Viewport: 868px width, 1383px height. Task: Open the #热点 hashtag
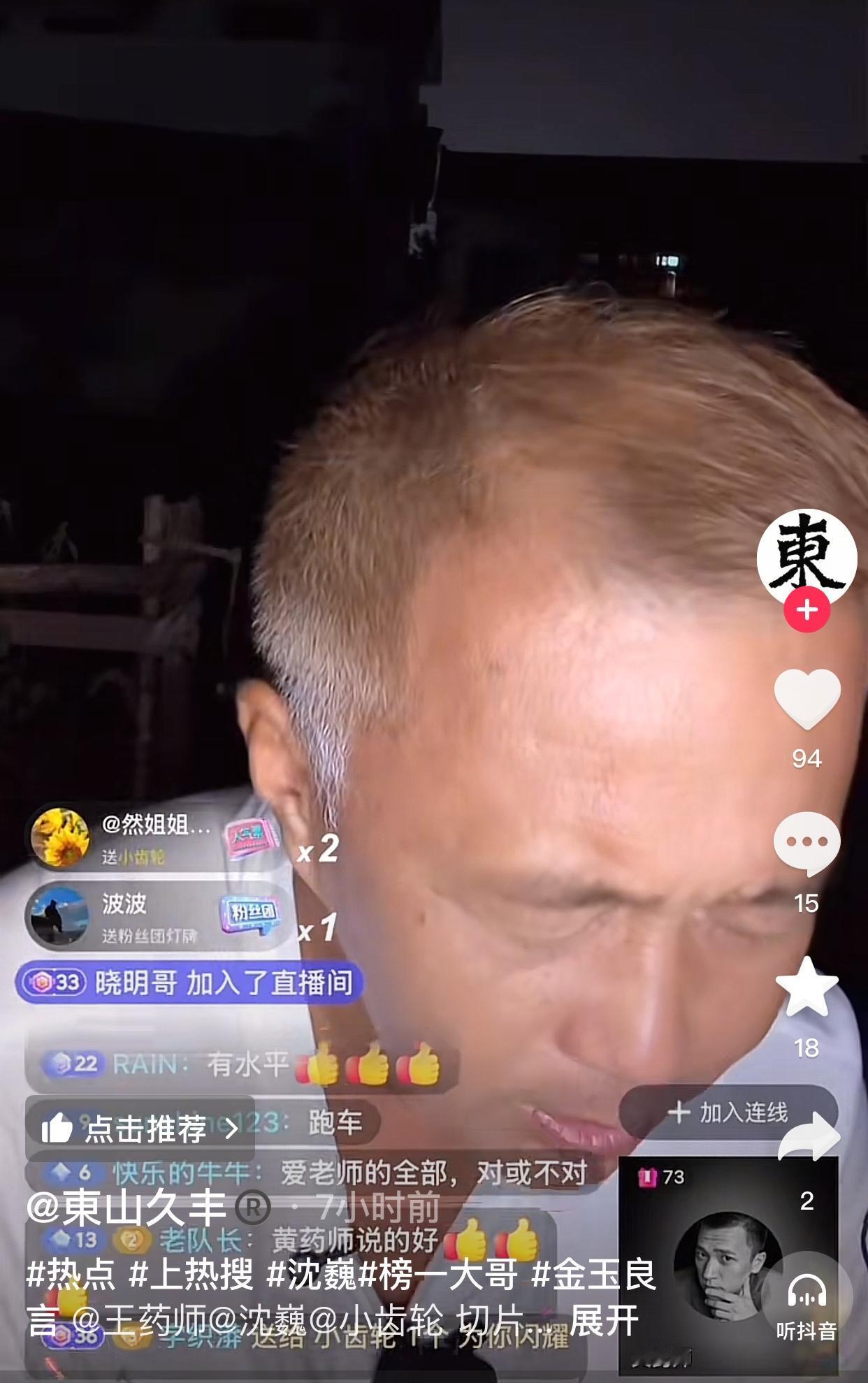click(x=71, y=1274)
